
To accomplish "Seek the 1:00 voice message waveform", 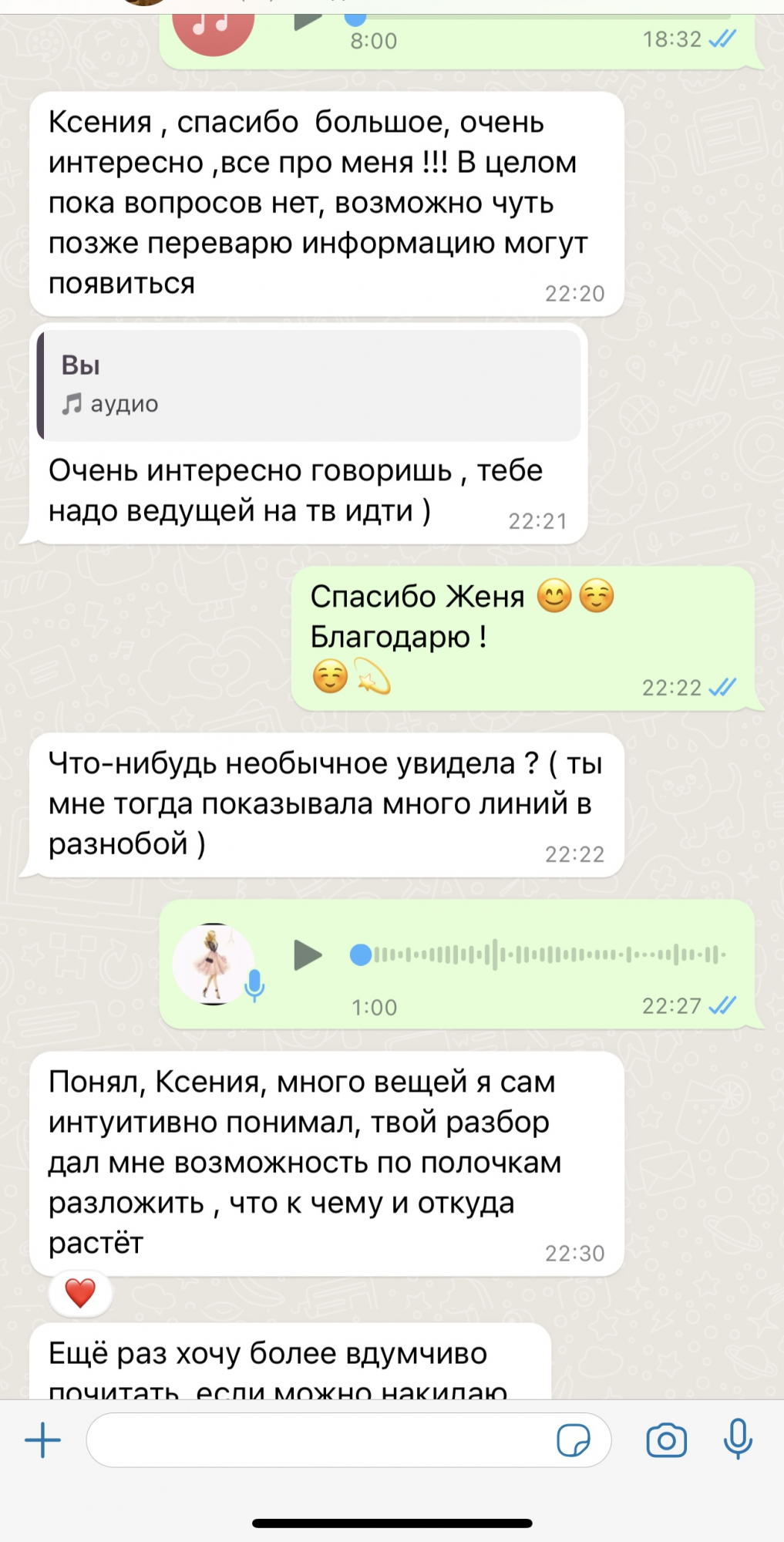I will point(540,955).
